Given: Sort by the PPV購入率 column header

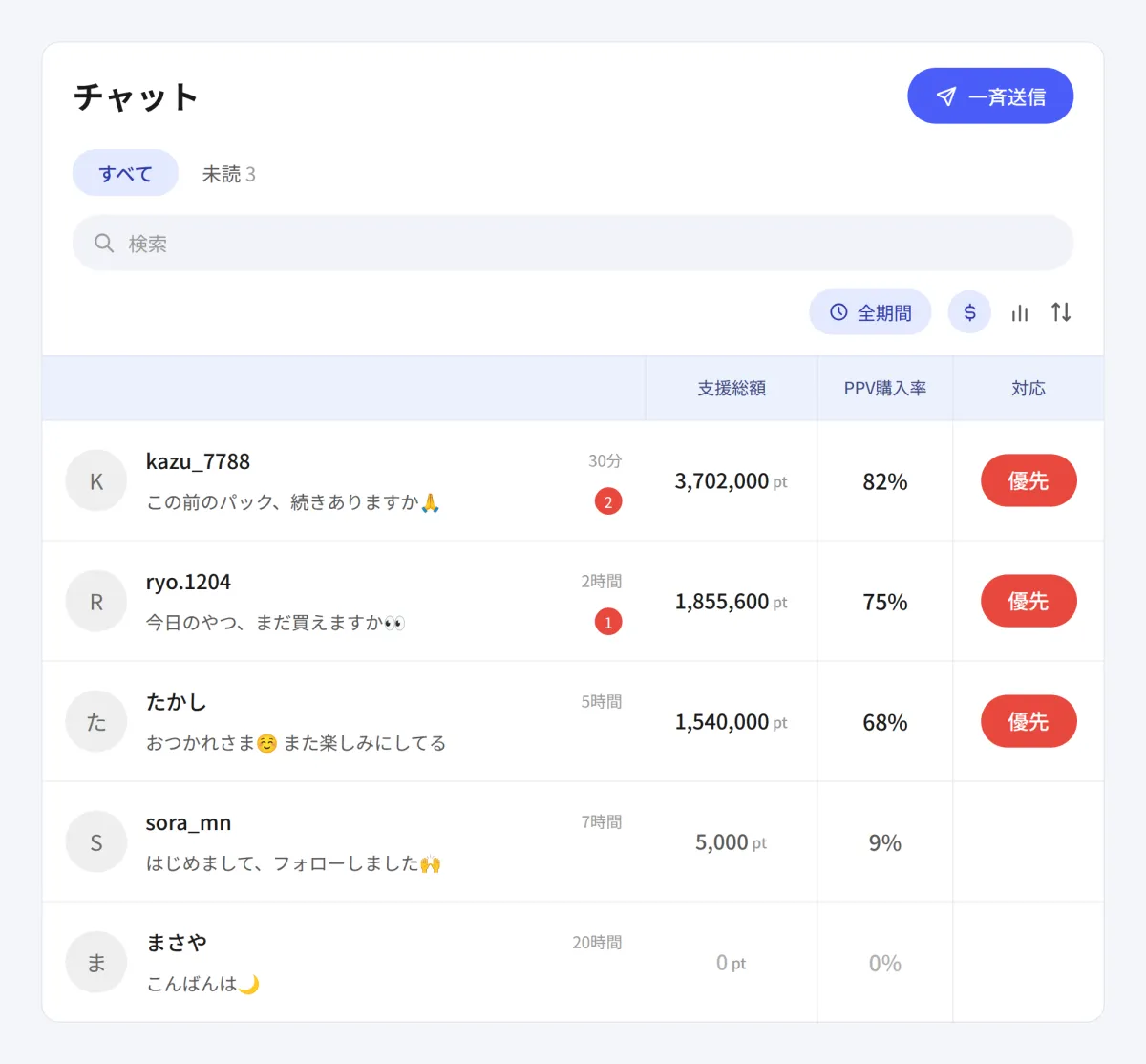Looking at the screenshot, I should click(x=885, y=389).
